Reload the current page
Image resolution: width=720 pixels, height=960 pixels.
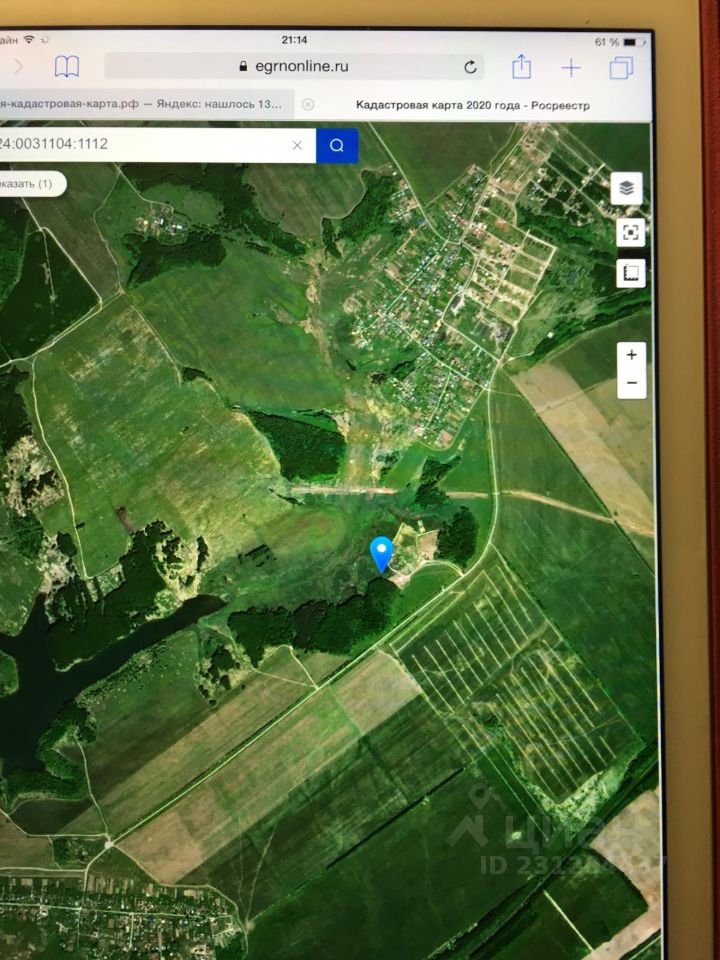[x=470, y=67]
